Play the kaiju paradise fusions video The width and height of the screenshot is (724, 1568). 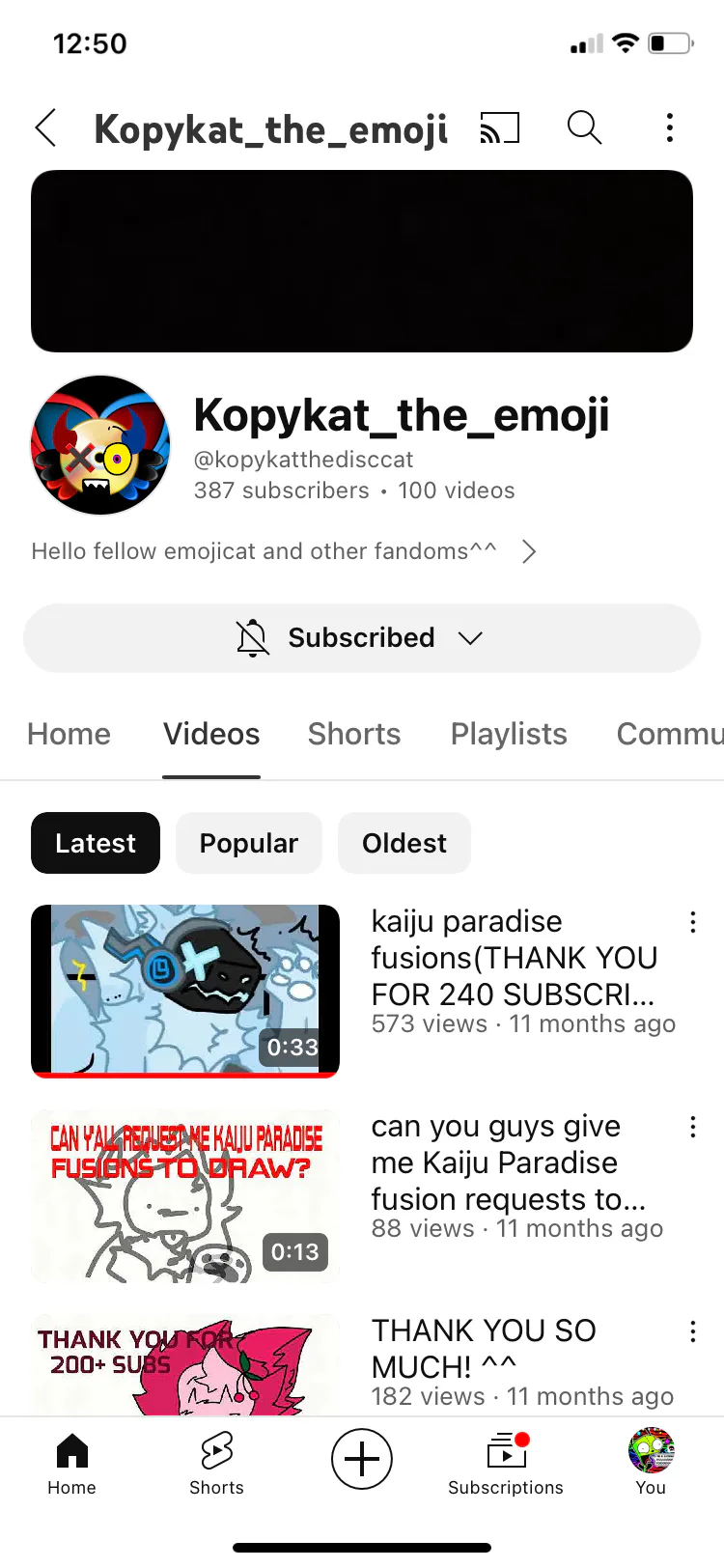point(185,990)
